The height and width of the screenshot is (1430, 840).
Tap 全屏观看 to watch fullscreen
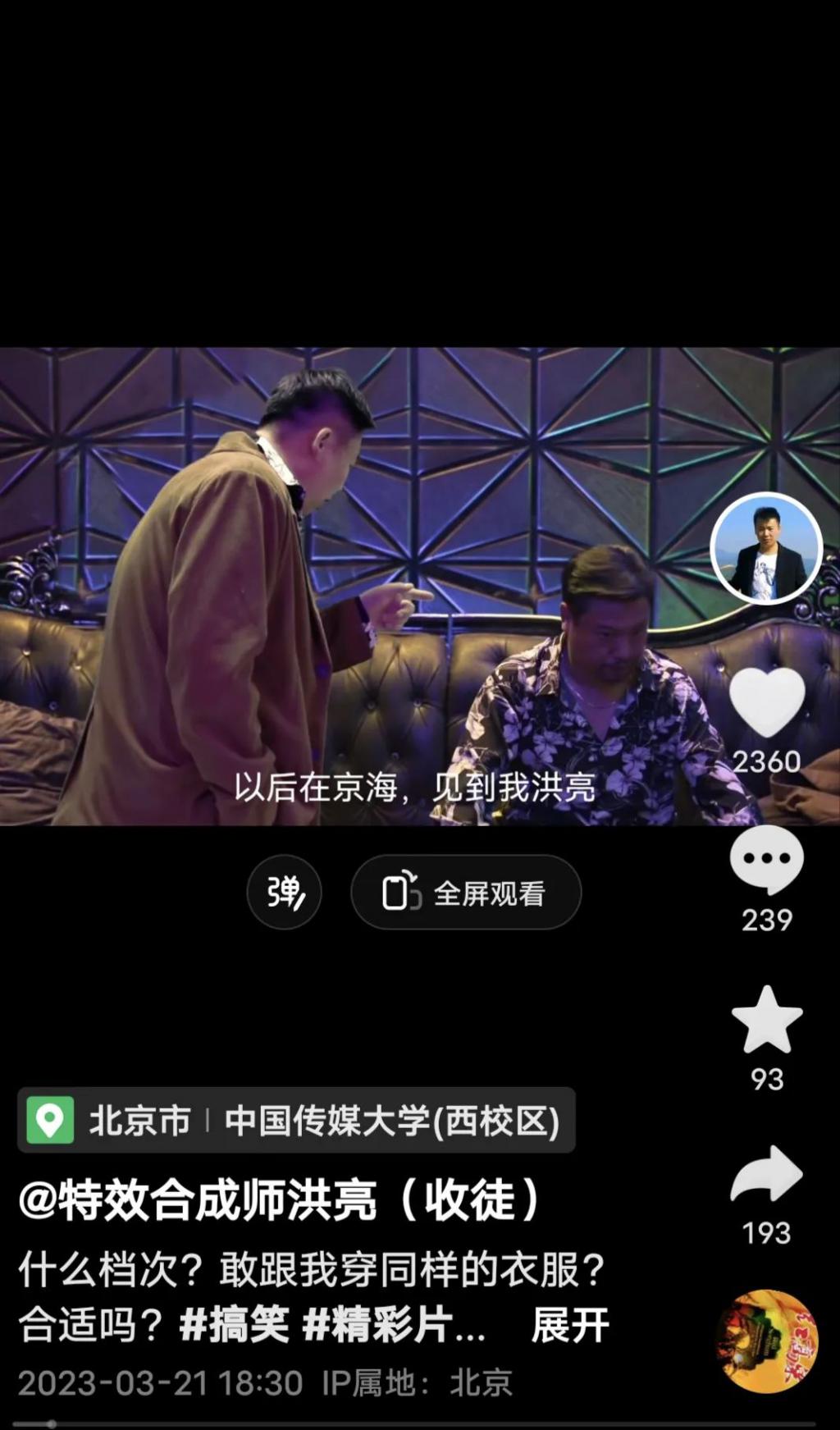click(466, 893)
